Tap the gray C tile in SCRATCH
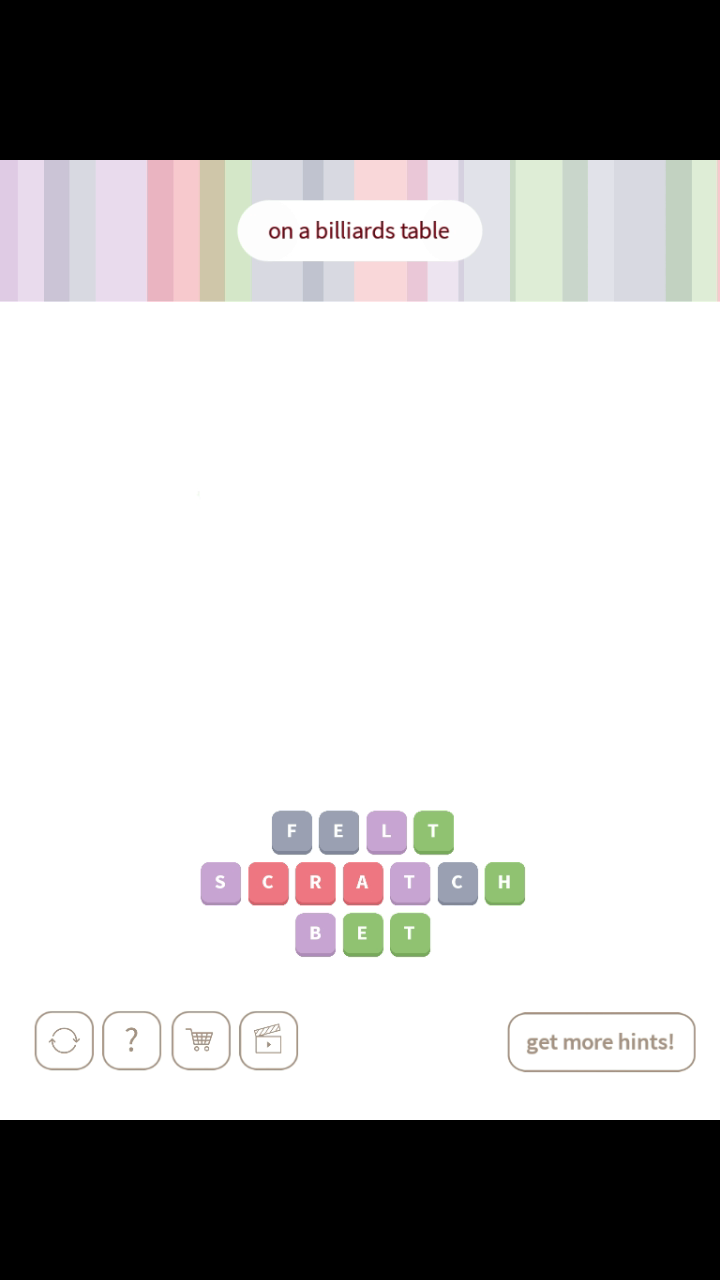720x1280 pixels. [x=457, y=883]
